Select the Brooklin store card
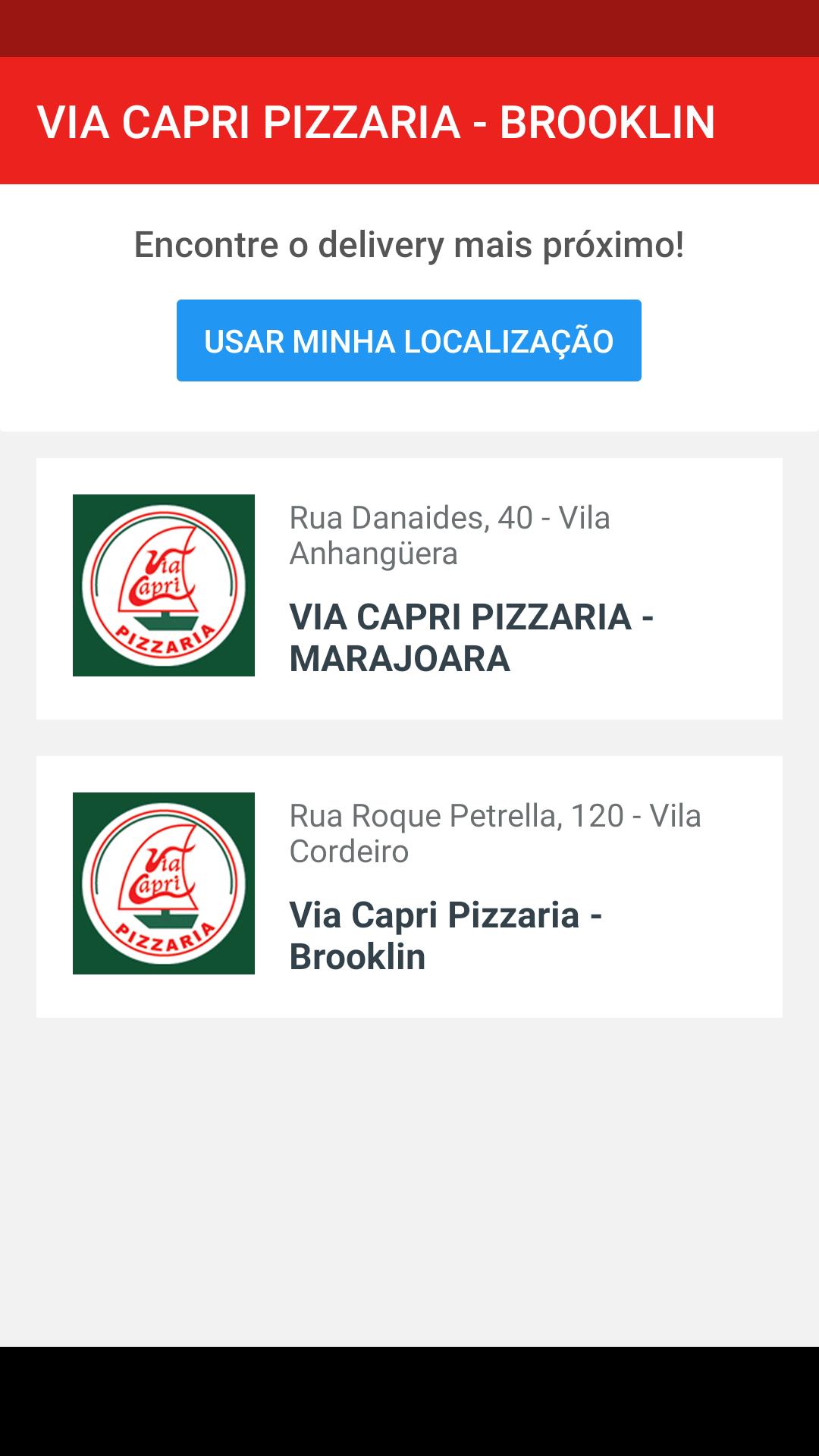The width and height of the screenshot is (819, 1456). click(409, 883)
